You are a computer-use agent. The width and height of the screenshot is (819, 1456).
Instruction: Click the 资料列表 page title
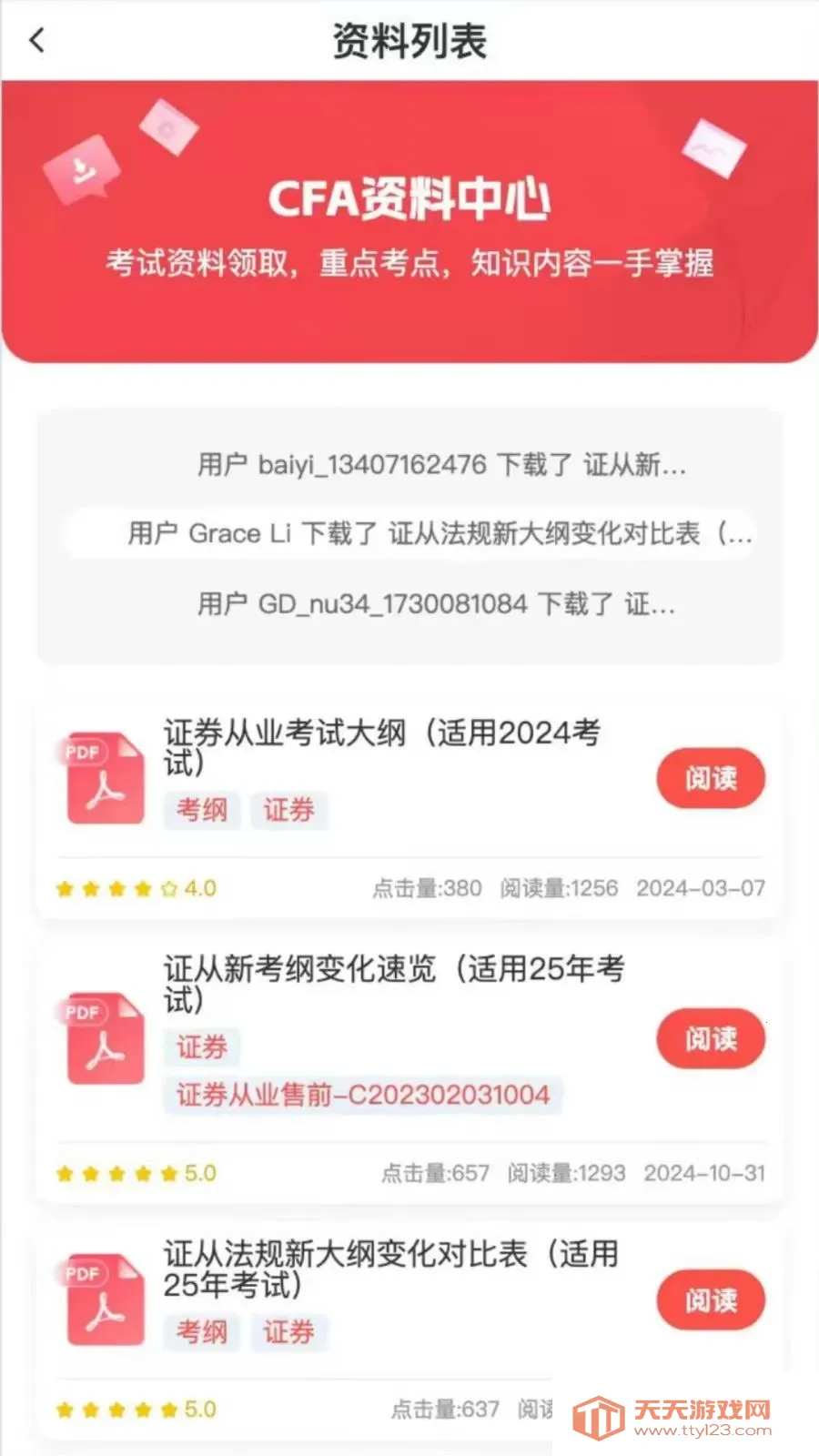[409, 41]
